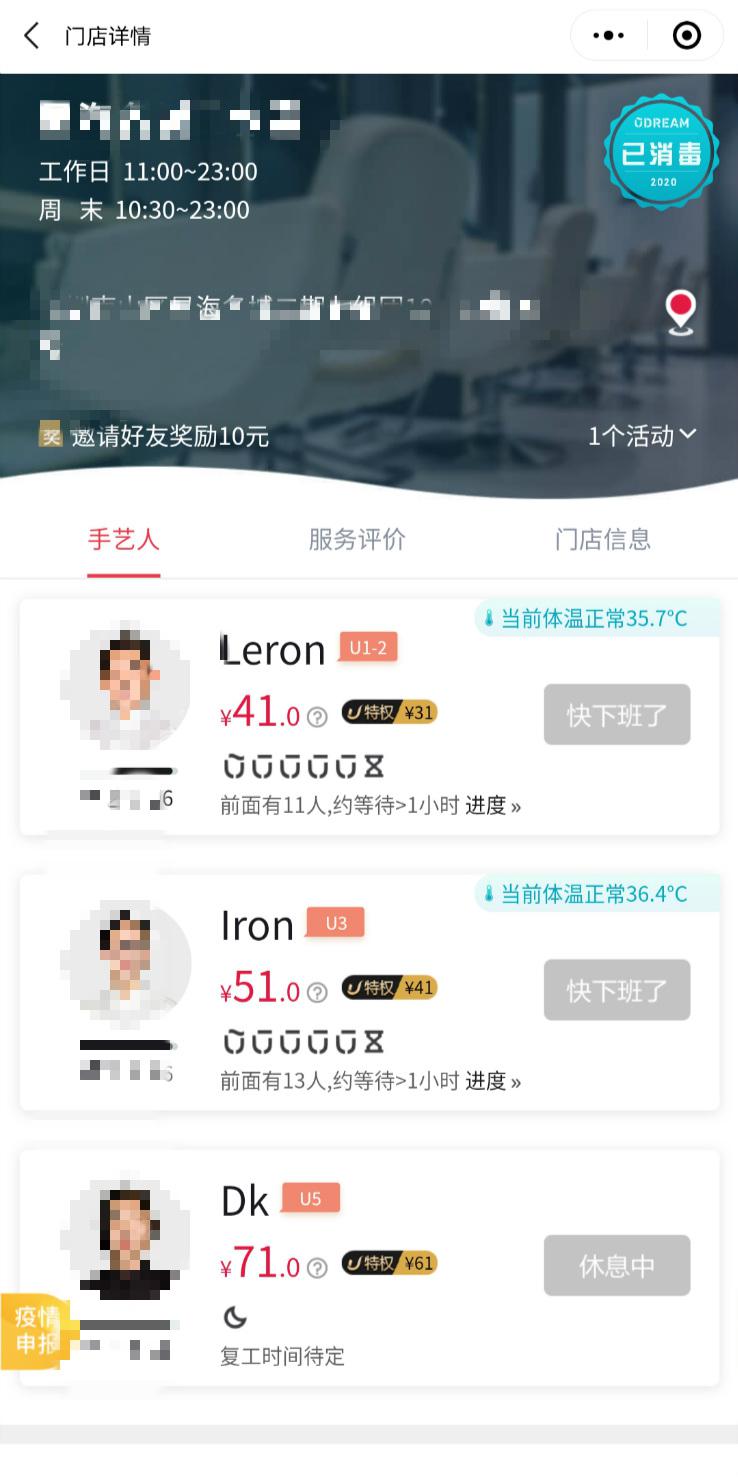Switch to the 服务评价 tab
Image resolution: width=738 pixels, height=1477 pixels.
tap(357, 540)
